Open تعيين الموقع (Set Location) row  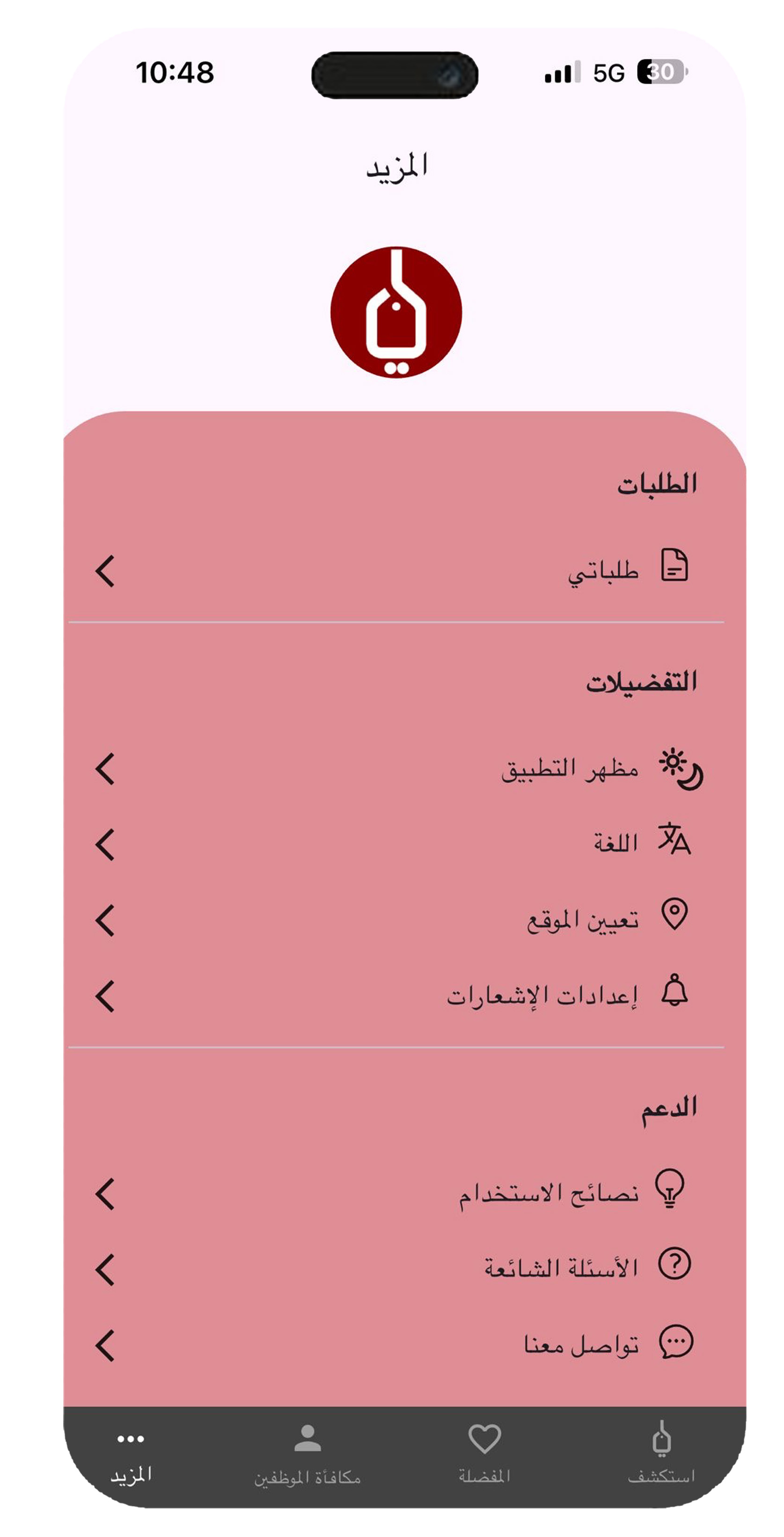point(582,919)
